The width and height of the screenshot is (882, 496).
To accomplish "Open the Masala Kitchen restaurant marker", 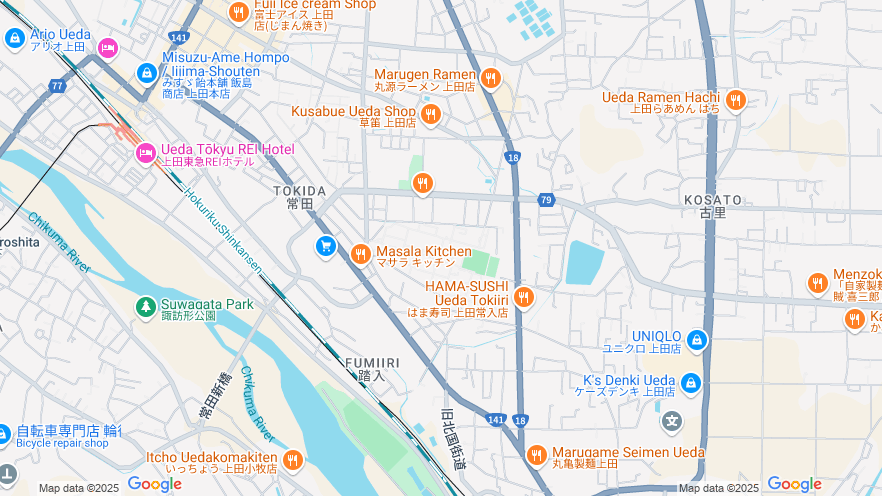I will coord(361,254).
